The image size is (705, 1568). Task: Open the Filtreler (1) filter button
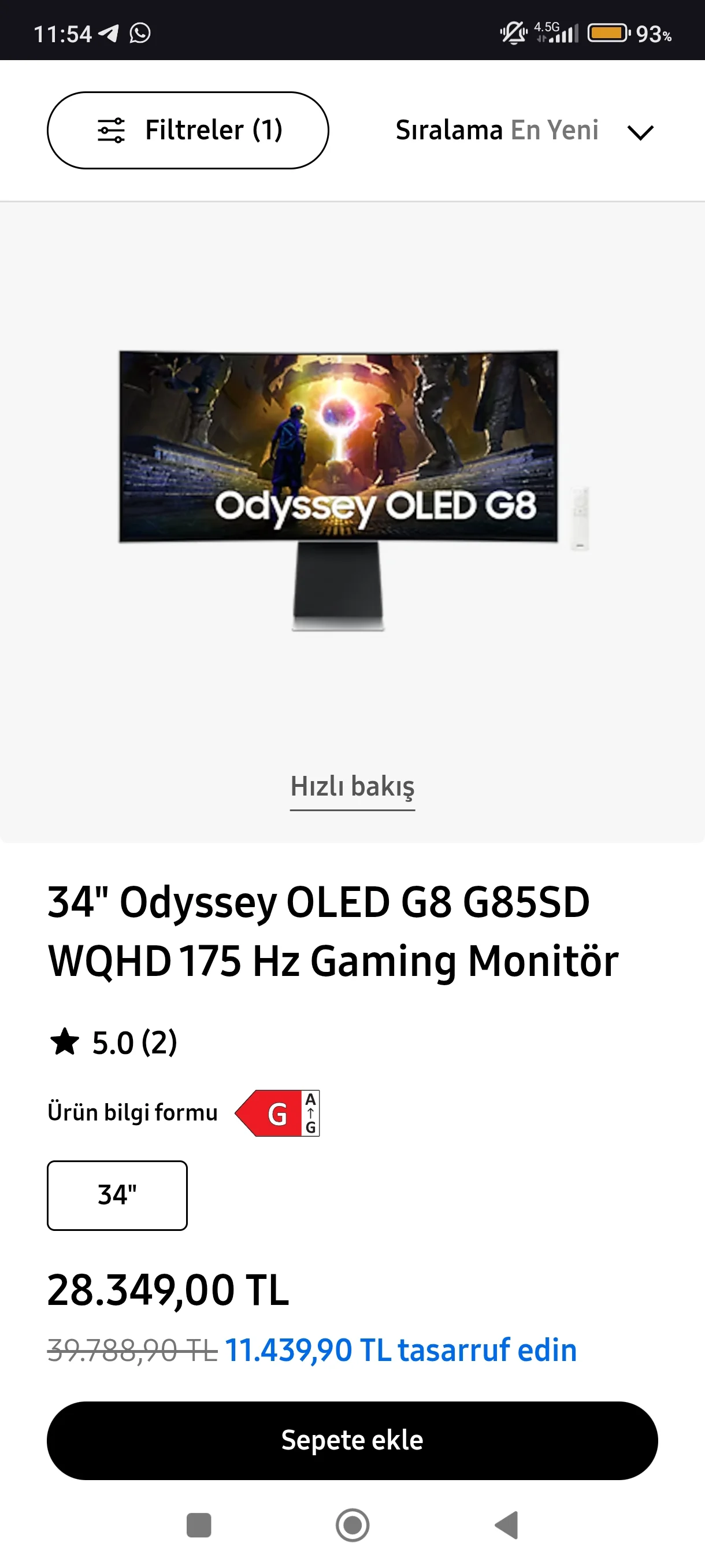tap(187, 130)
